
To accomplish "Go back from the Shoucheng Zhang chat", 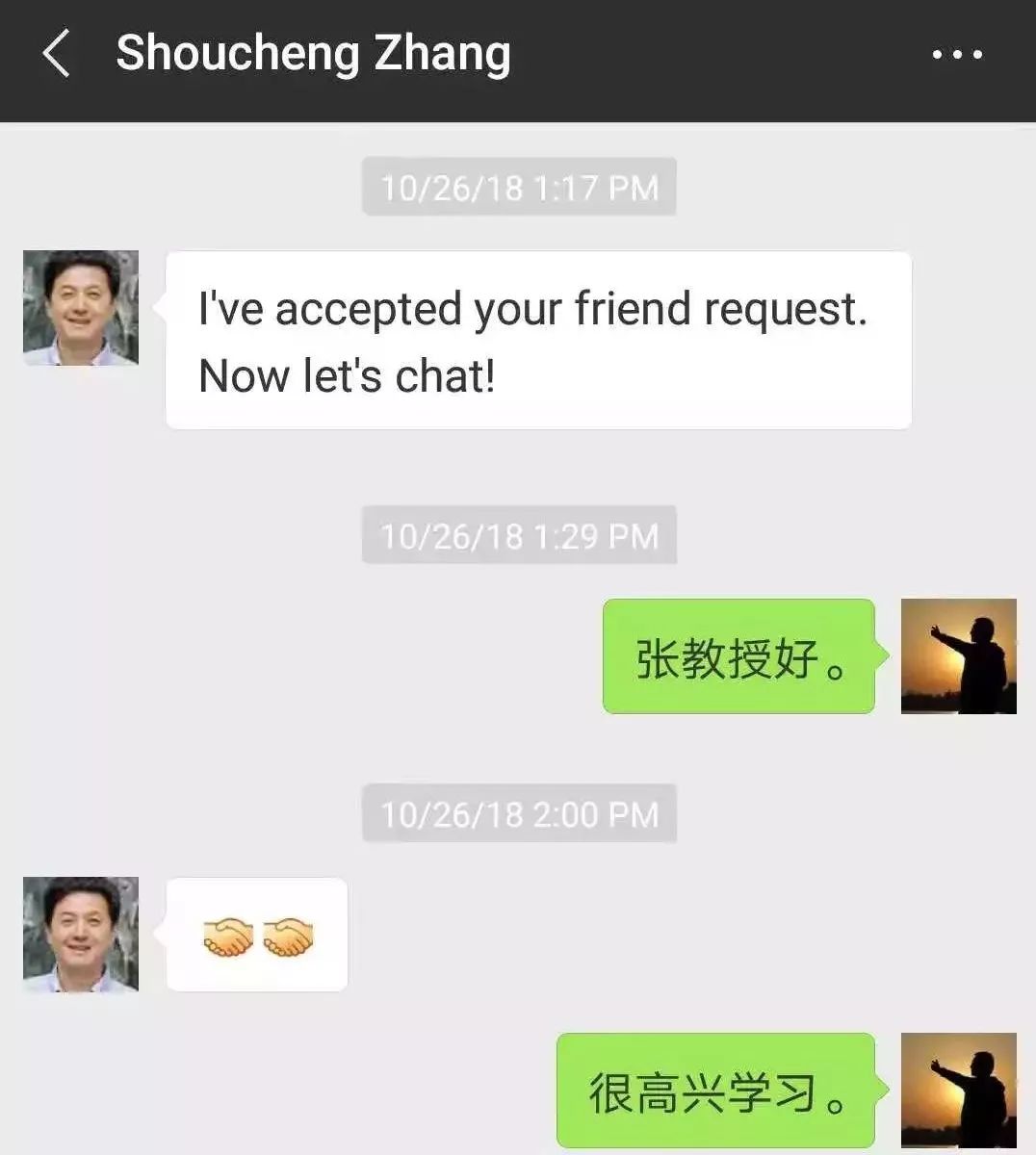I will 56,53.
